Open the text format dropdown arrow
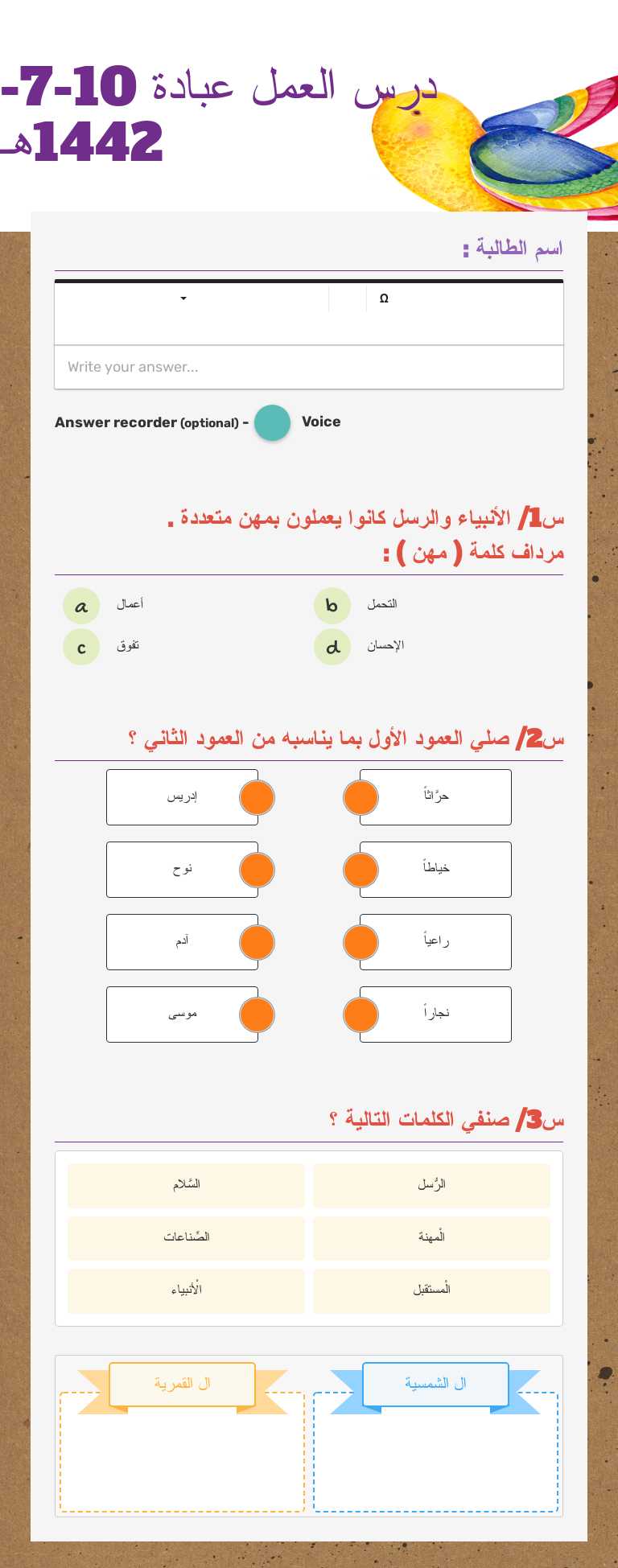Image resolution: width=618 pixels, height=1568 pixels. point(183,298)
